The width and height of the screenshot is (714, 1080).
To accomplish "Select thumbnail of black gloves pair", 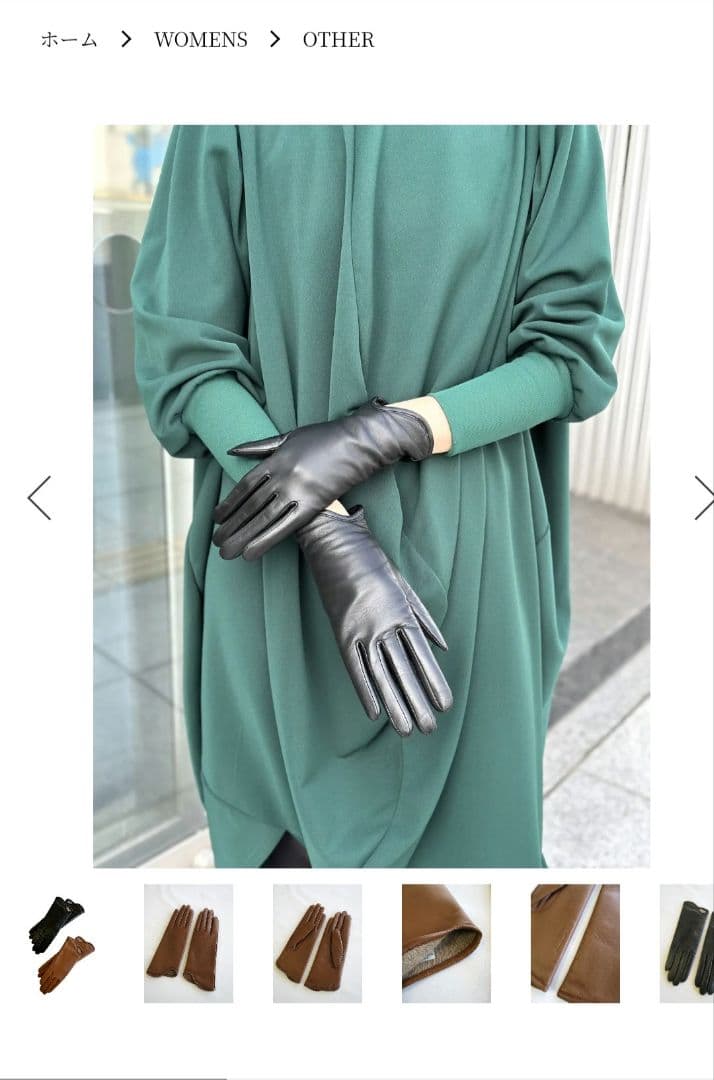I will (688, 943).
